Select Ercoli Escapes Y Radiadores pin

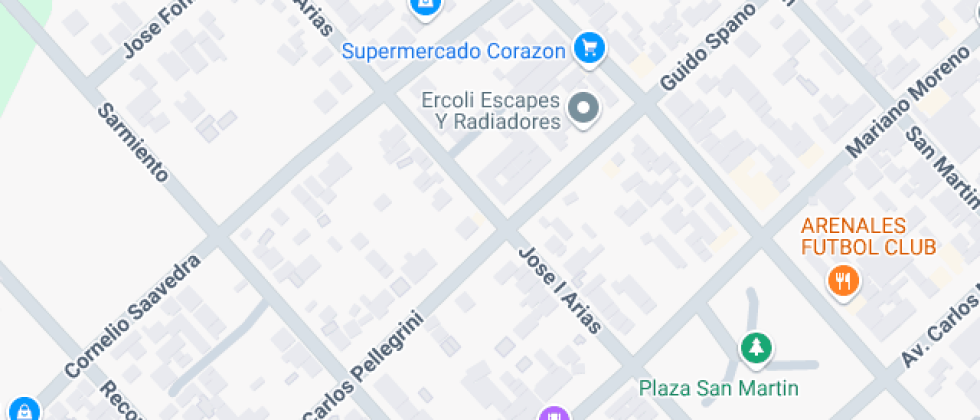pos(584,108)
